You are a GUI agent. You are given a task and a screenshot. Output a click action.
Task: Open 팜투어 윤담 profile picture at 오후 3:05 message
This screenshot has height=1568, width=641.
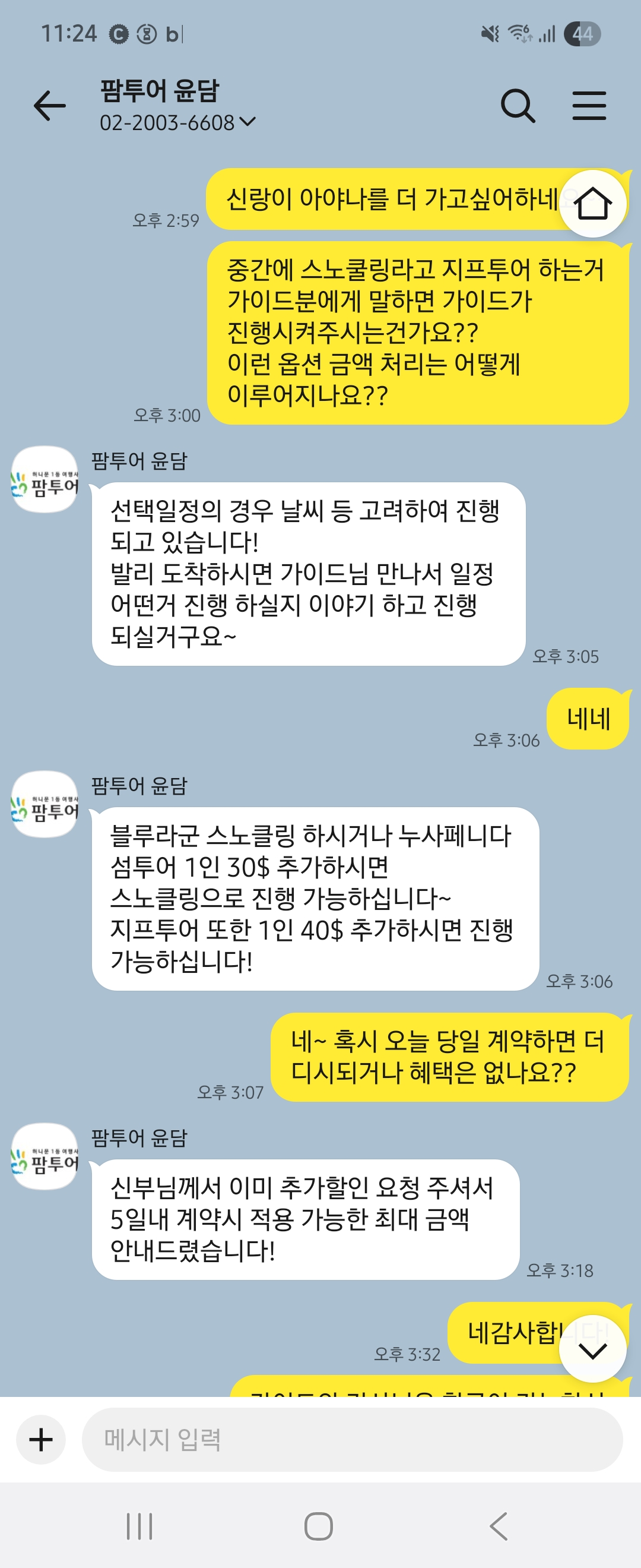pos(45,479)
